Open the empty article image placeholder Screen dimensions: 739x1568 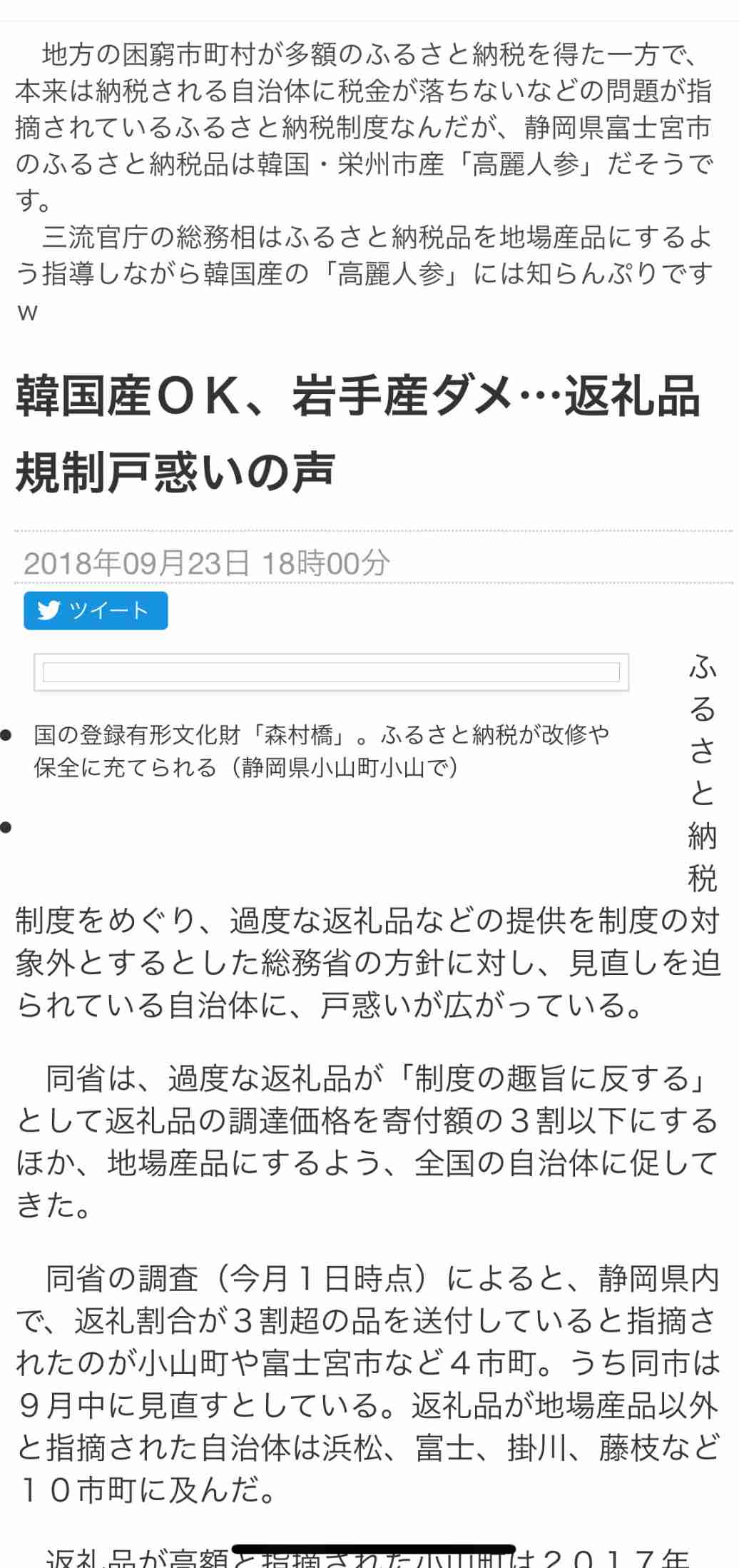click(x=331, y=672)
